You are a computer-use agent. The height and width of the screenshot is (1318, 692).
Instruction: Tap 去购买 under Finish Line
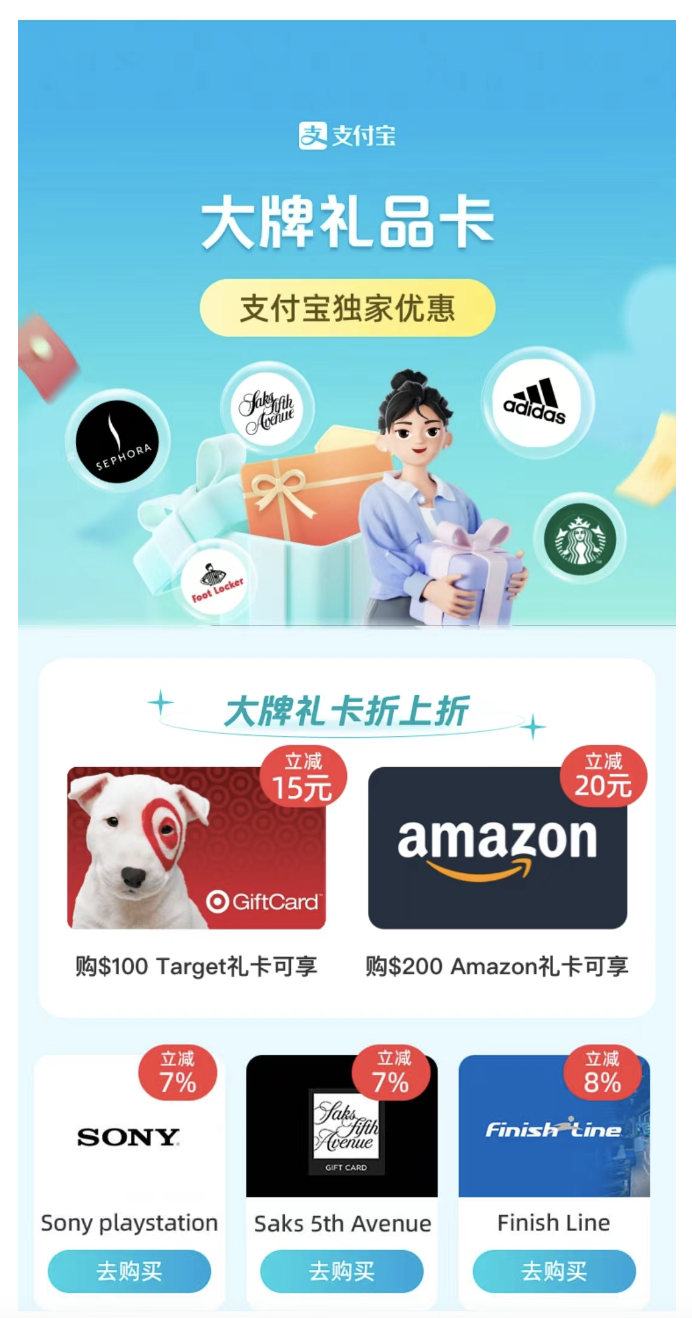[554, 1271]
